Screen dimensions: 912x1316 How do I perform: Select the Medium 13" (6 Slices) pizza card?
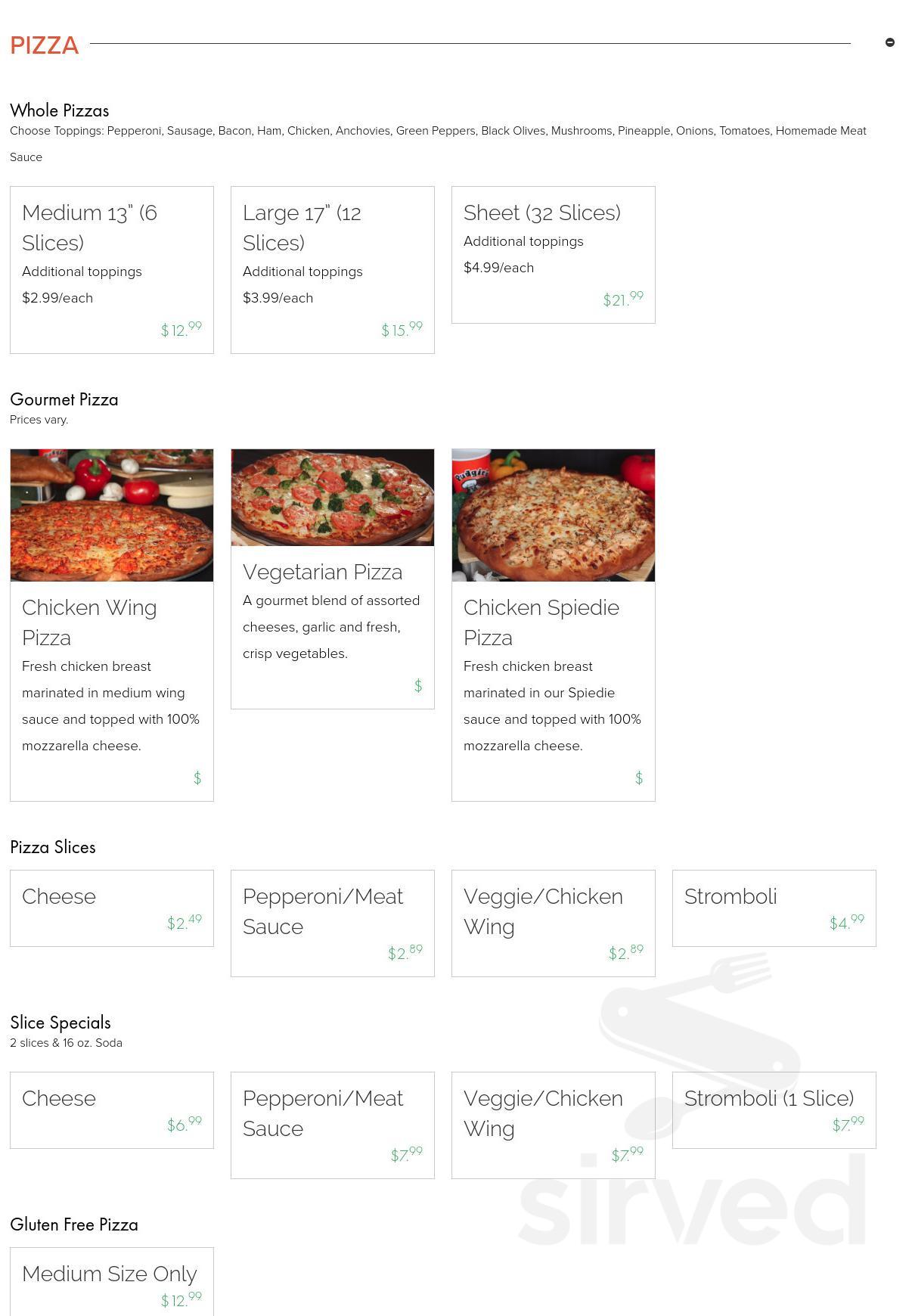coord(111,269)
